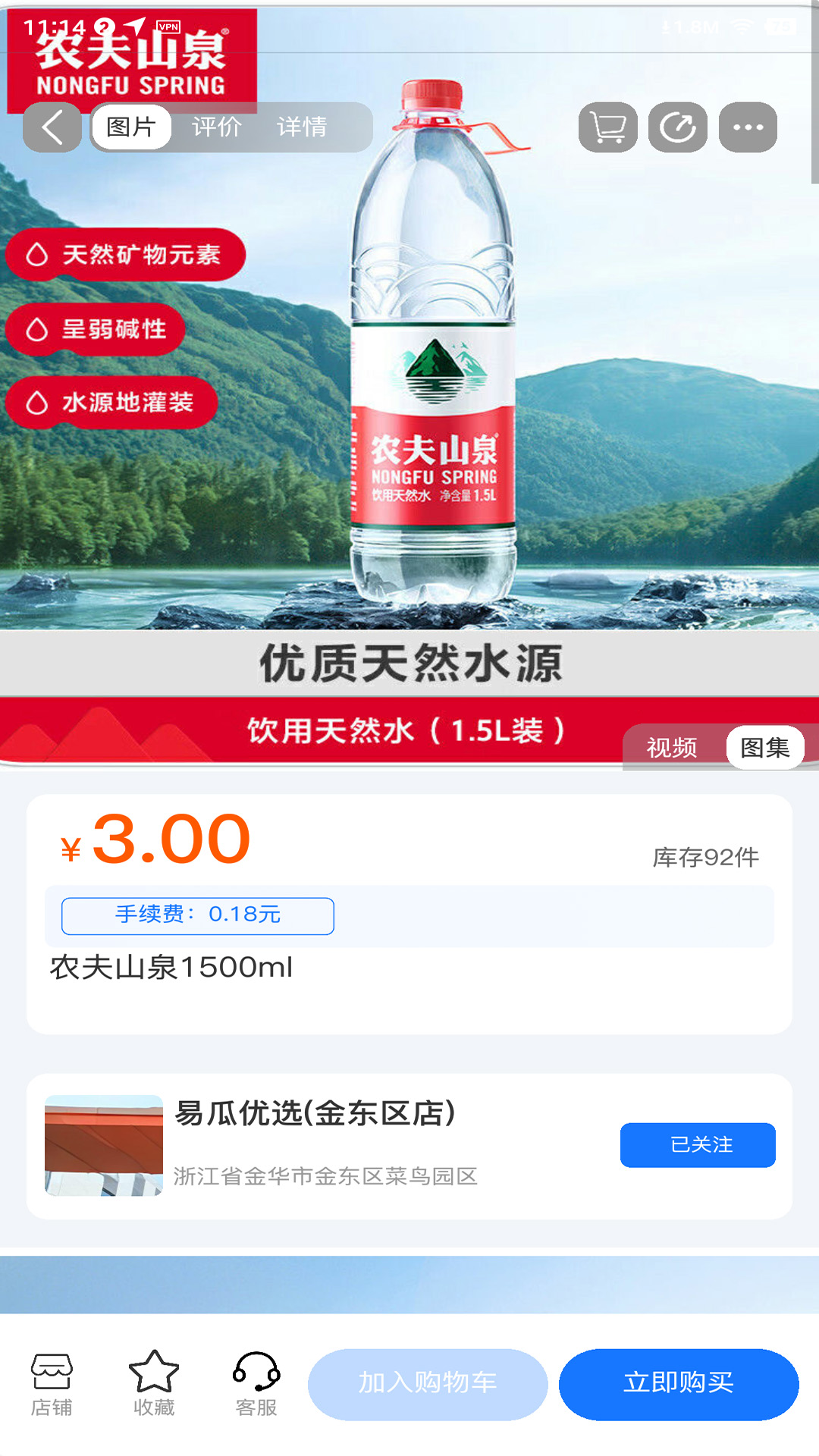The width and height of the screenshot is (819, 1456).
Task: Open the 店铺 shop page
Action: 52,1385
